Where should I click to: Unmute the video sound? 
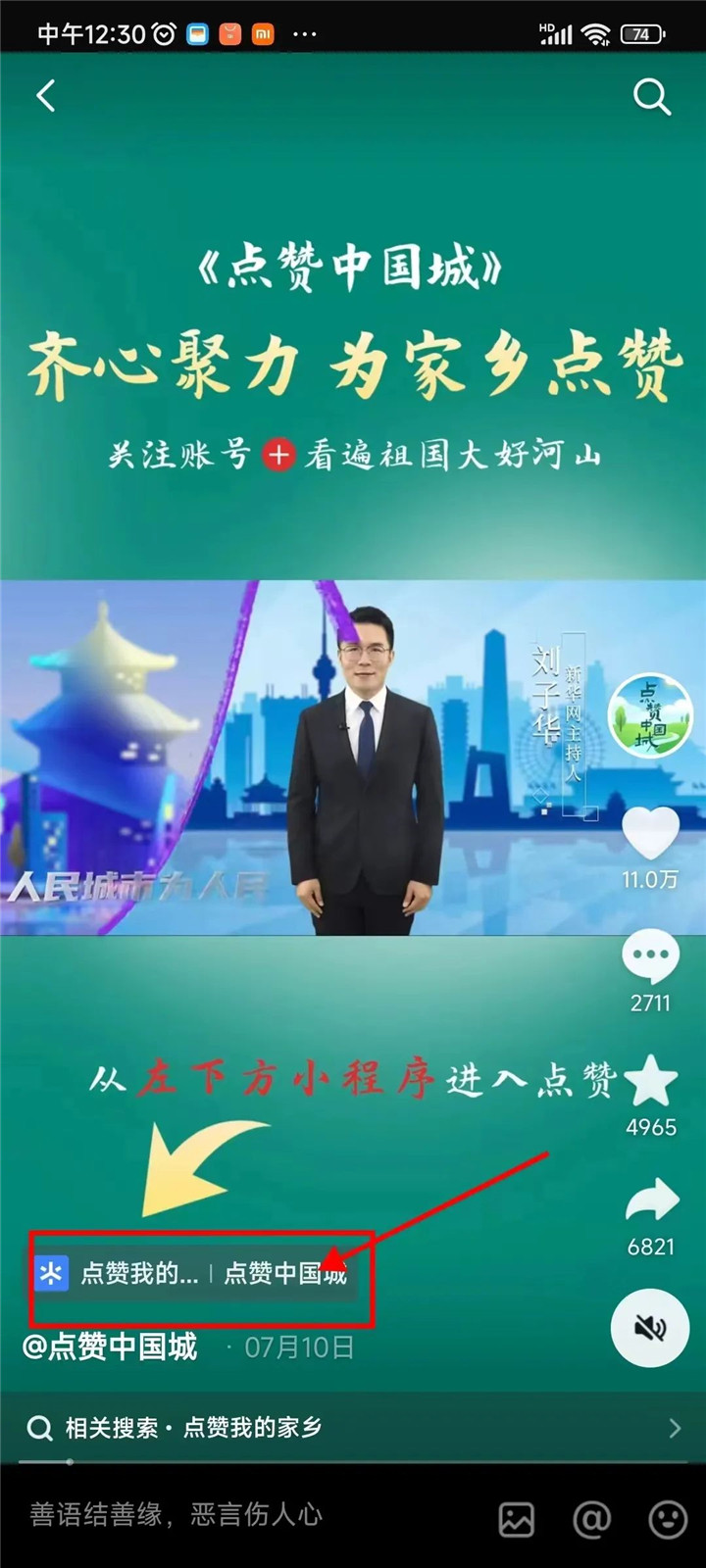pyautogui.click(x=649, y=1328)
